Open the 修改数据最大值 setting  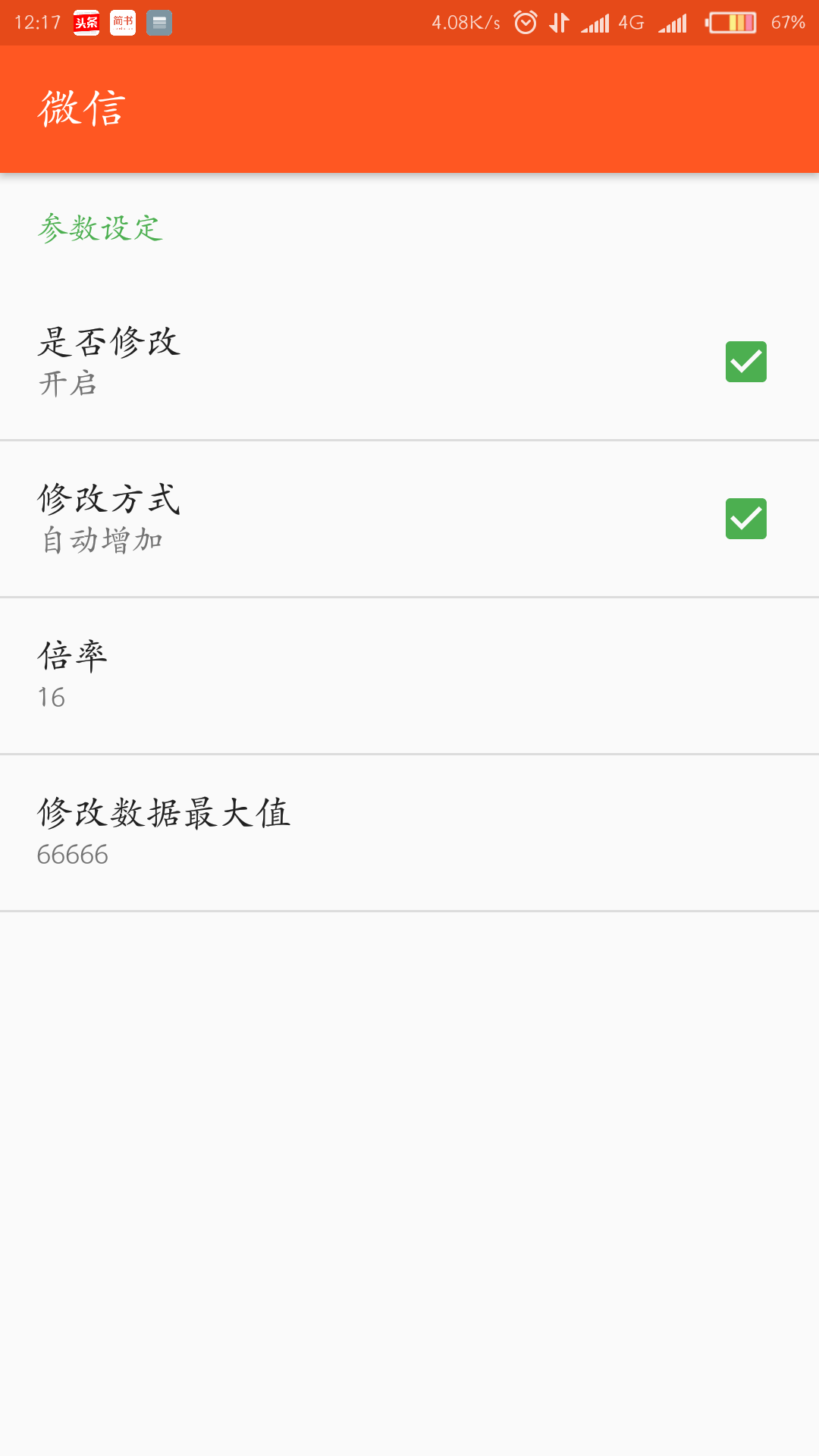(x=409, y=833)
